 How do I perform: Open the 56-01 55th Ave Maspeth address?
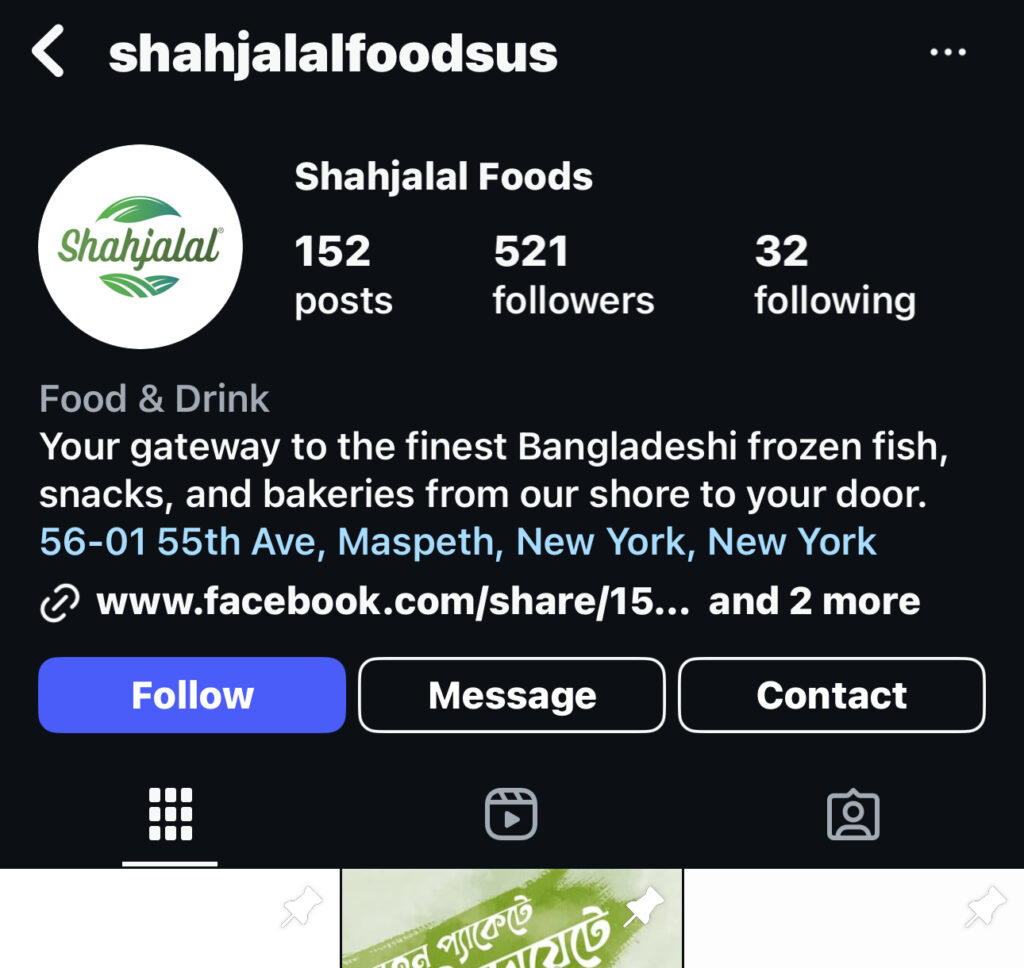458,542
